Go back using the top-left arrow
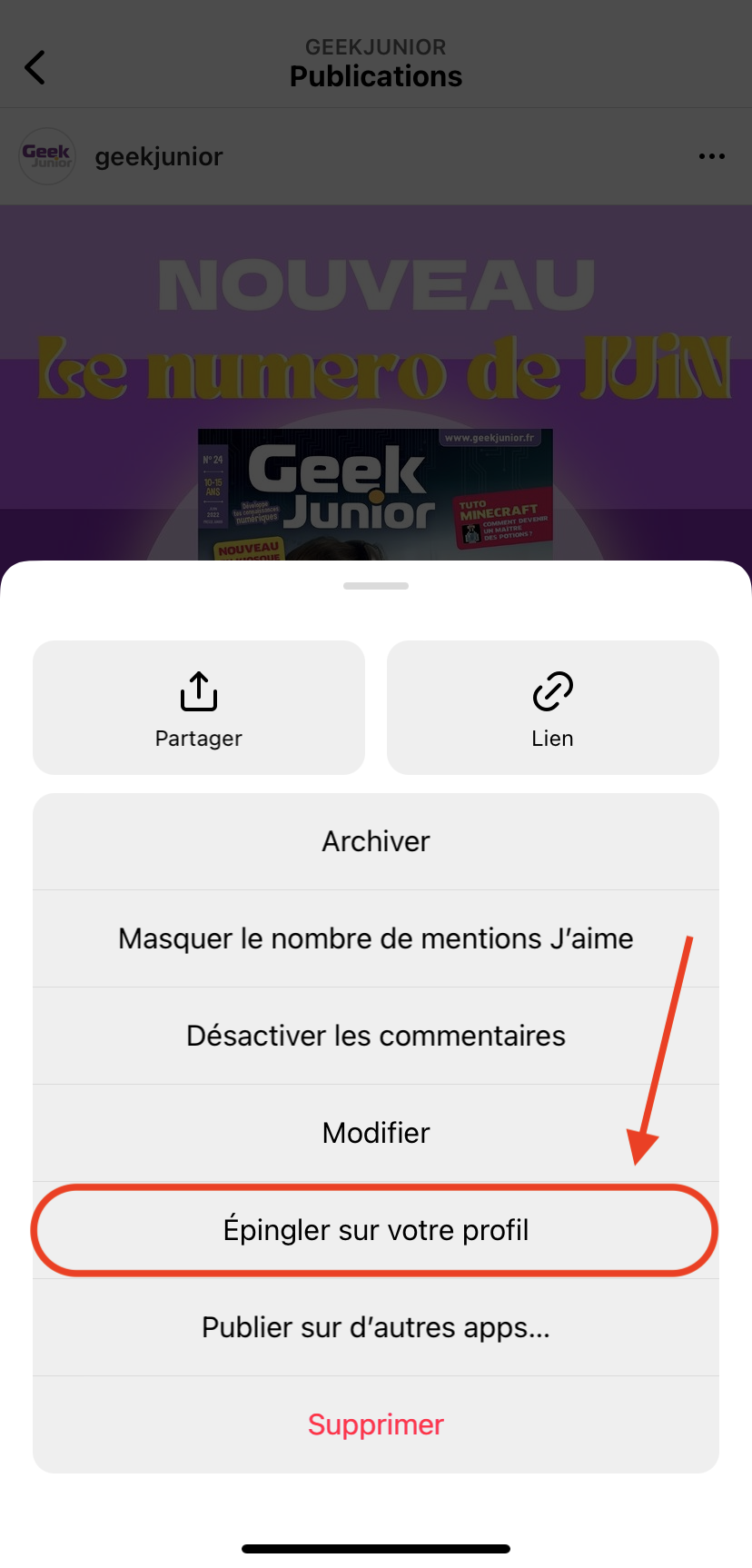This screenshot has height=1568, width=752. point(35,67)
